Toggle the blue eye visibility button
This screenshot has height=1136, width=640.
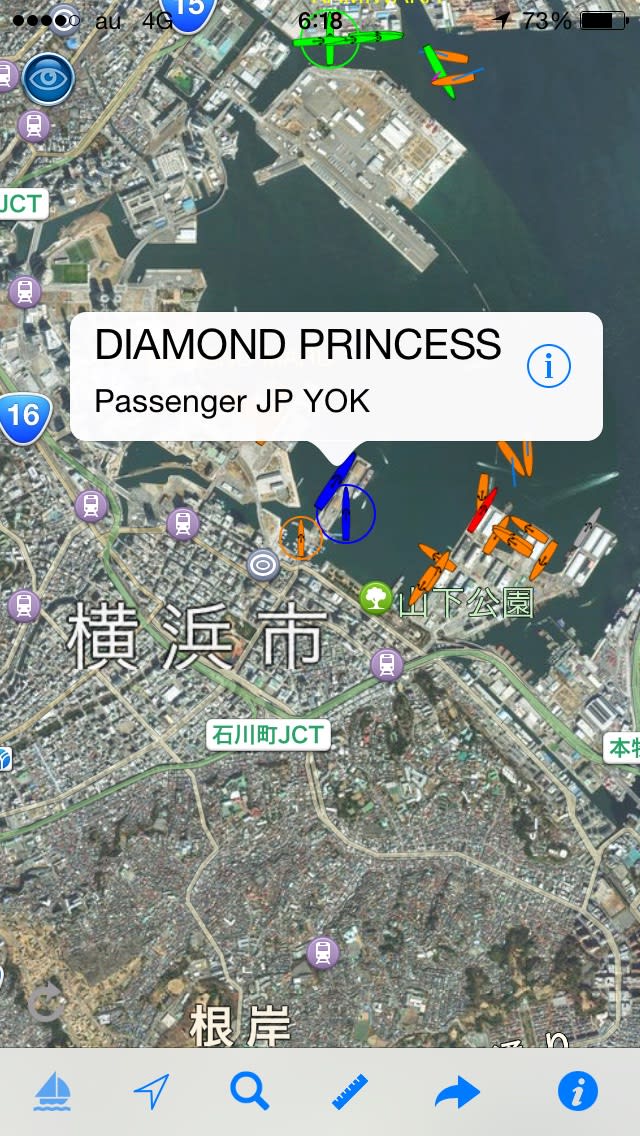click(x=48, y=80)
